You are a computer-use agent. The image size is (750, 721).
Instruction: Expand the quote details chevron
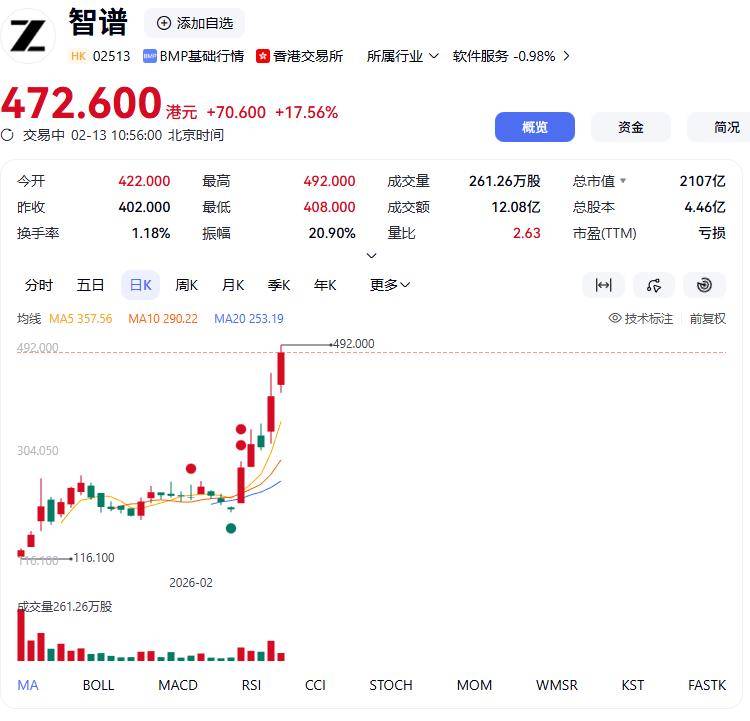372,256
